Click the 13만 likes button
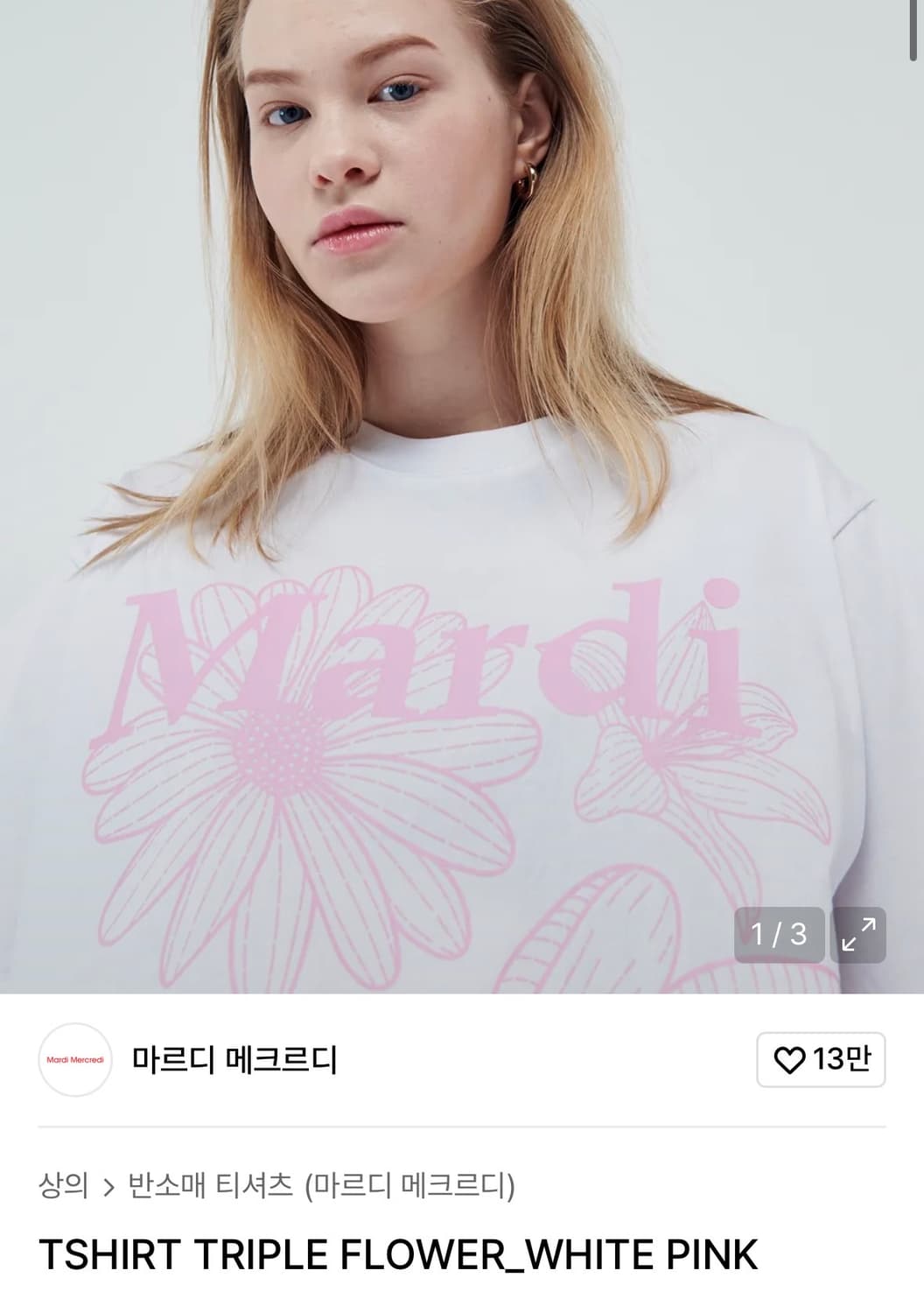Image resolution: width=924 pixels, height=1313 pixels. click(819, 1059)
